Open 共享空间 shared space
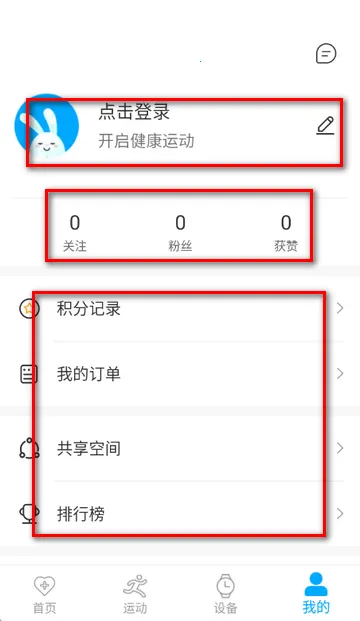Viewport: 360px width, 621px height. coord(180,448)
